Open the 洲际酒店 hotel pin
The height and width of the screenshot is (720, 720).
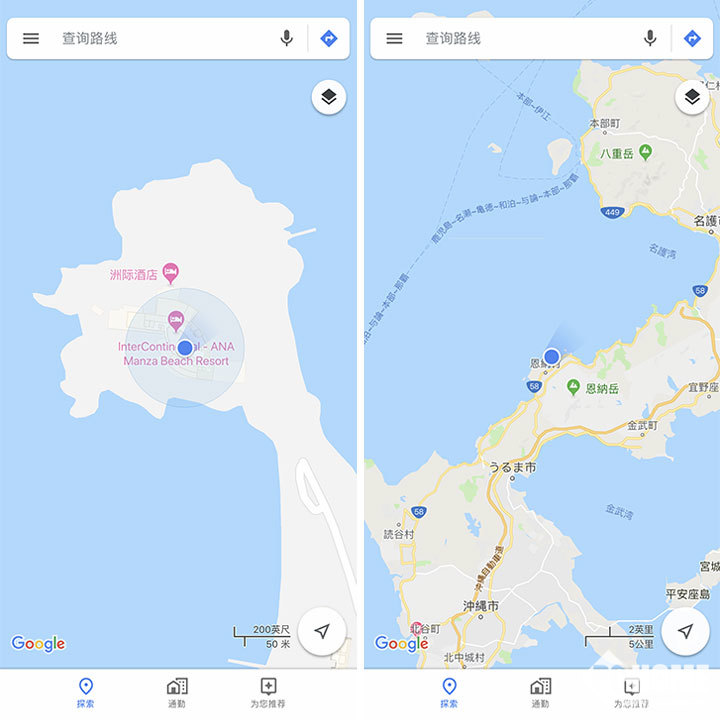tap(170, 271)
